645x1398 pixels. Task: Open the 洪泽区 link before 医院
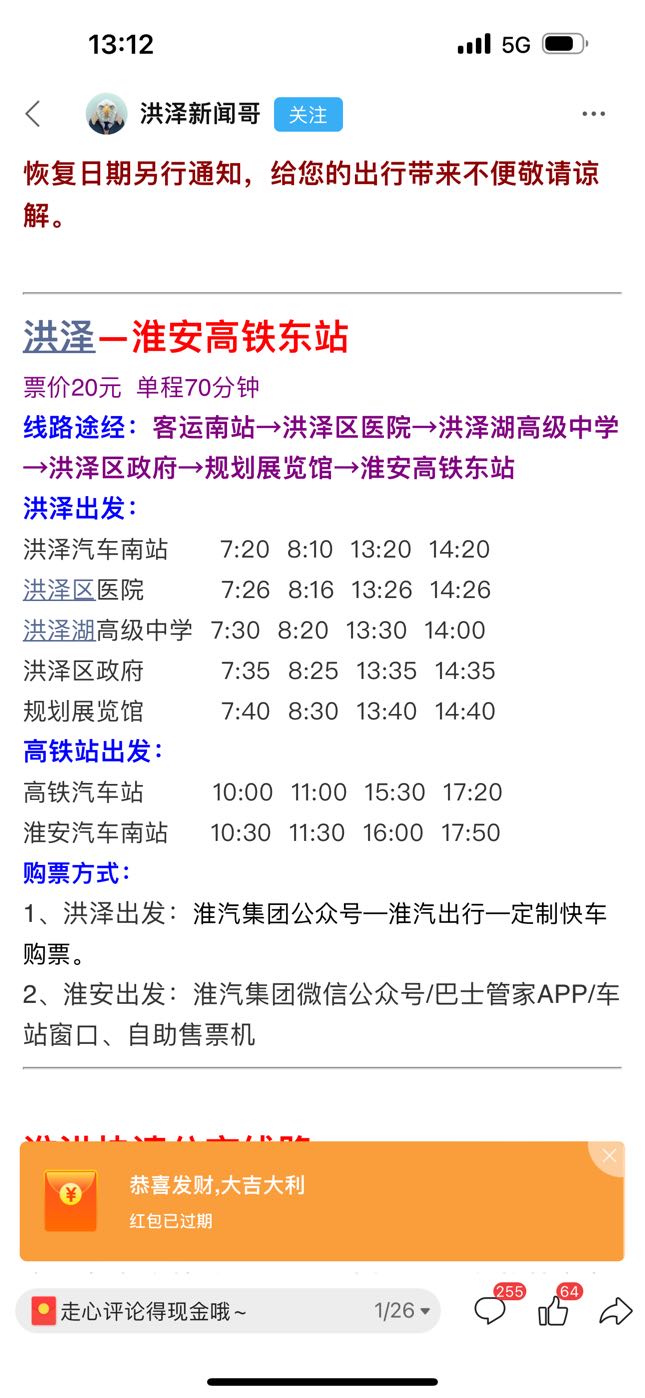(x=59, y=589)
